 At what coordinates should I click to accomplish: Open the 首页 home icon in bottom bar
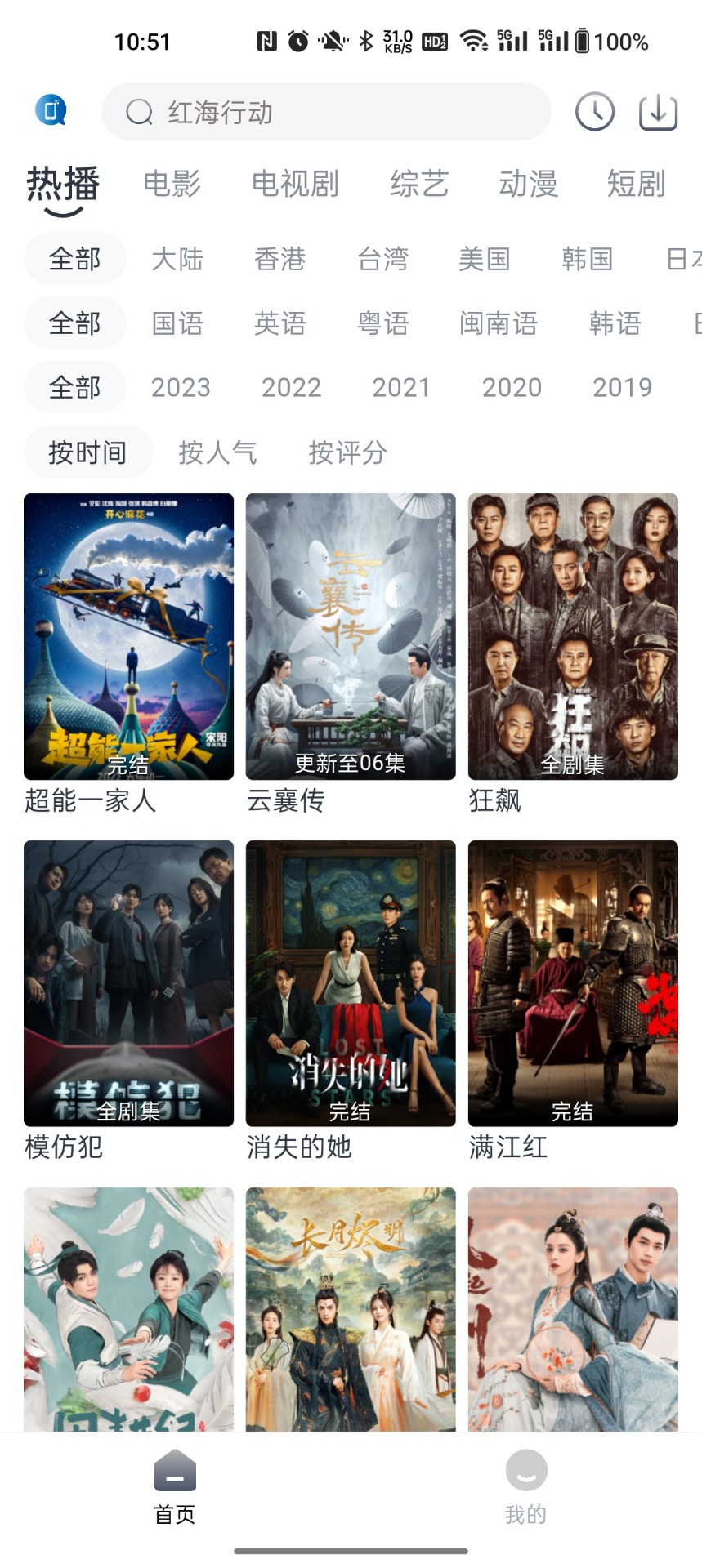tap(173, 1470)
